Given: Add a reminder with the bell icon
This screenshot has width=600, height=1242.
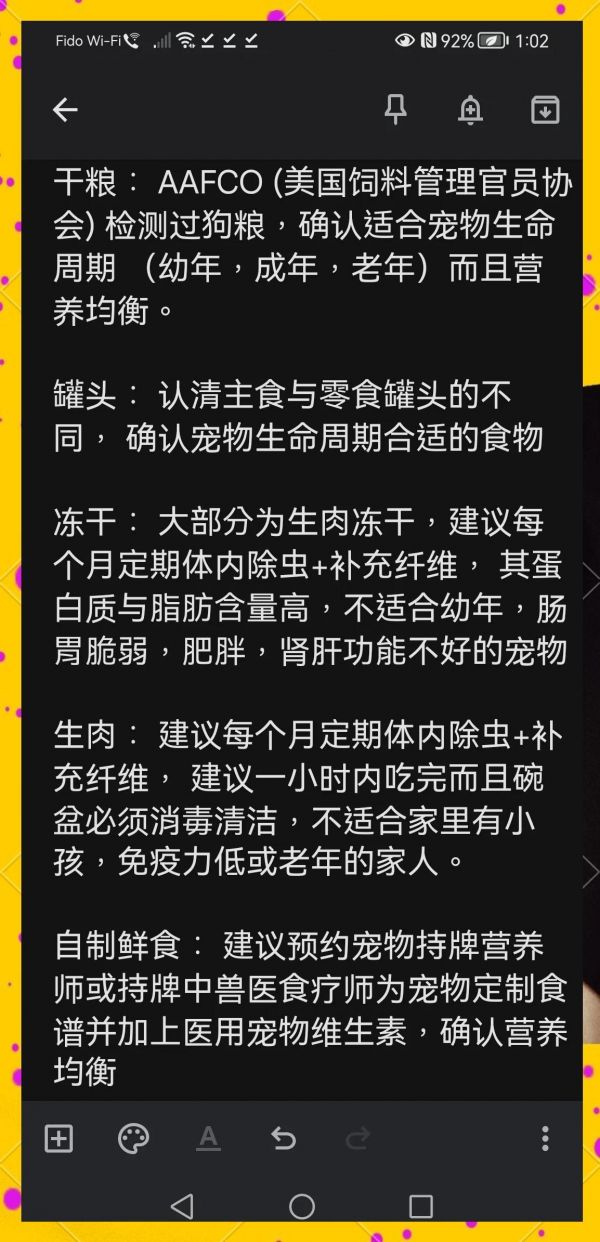Looking at the screenshot, I should pyautogui.click(x=470, y=110).
